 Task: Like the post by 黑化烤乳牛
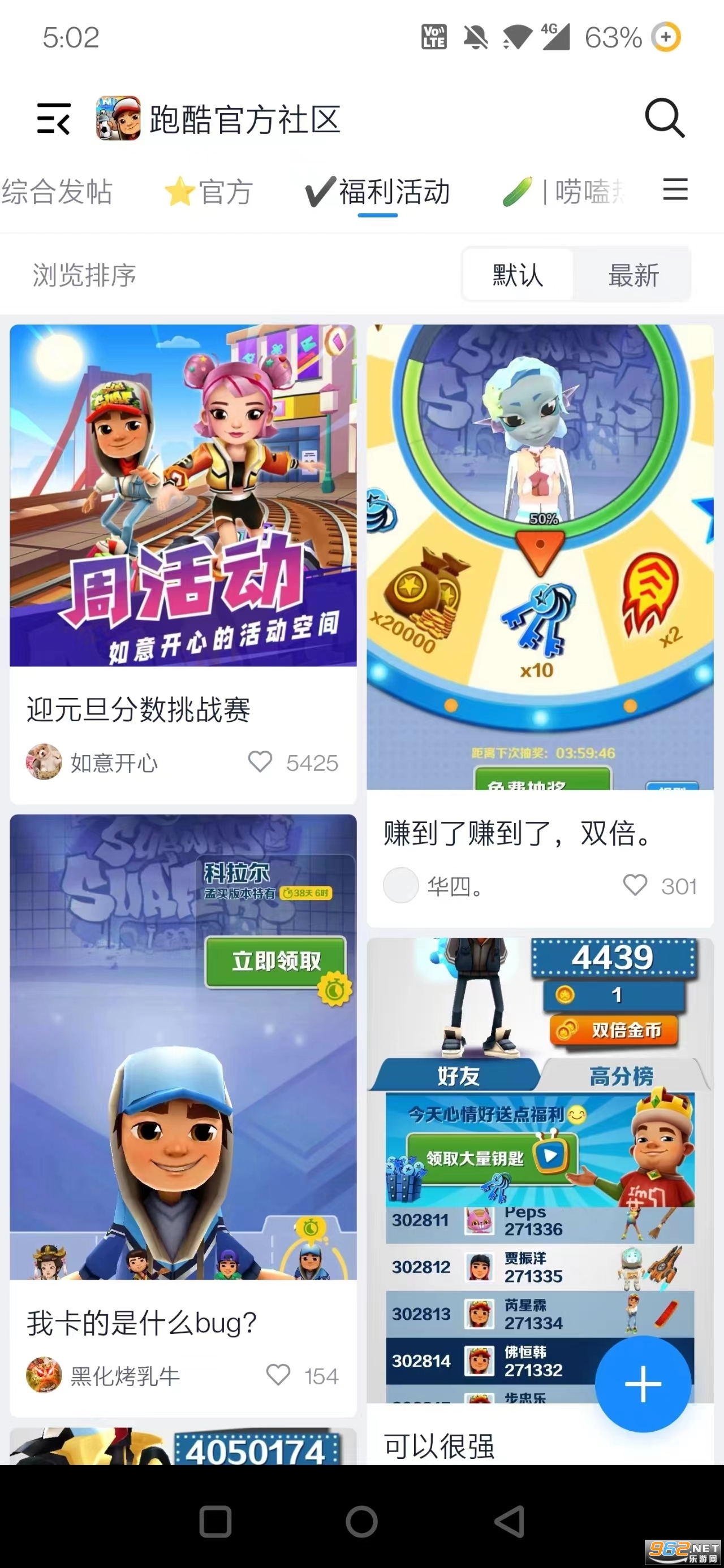pyautogui.click(x=278, y=1375)
